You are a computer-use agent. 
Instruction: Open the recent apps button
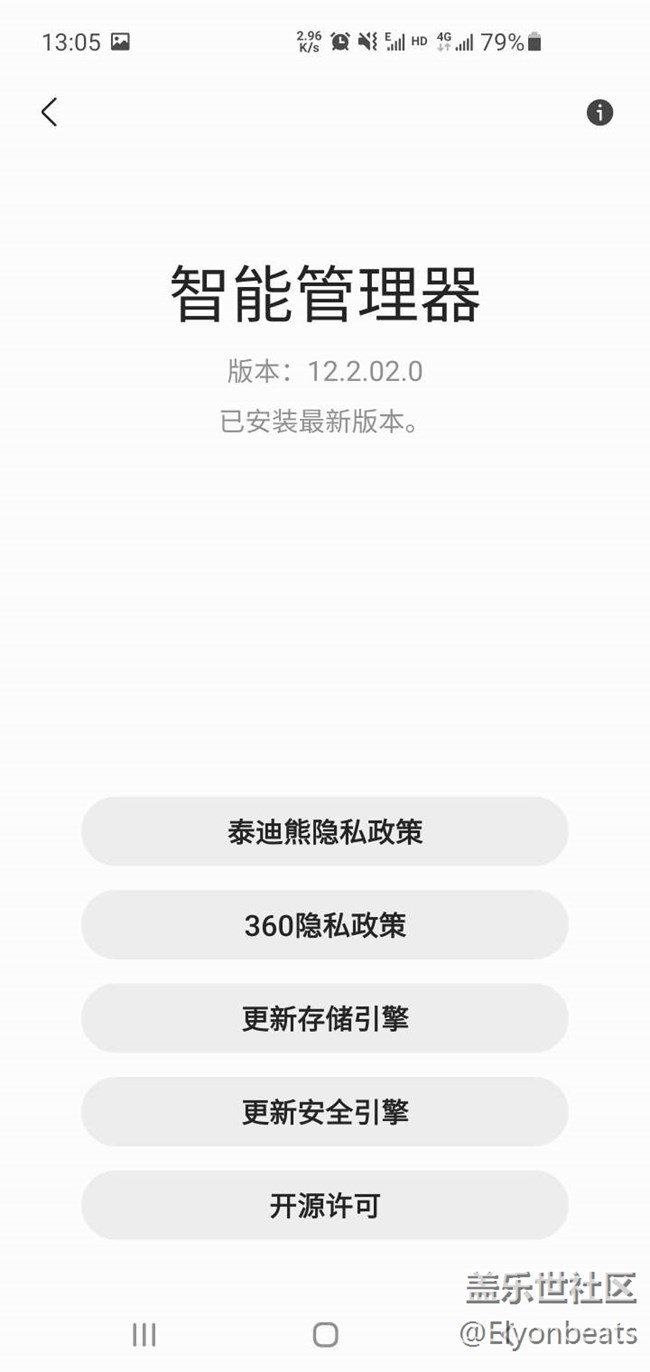pyautogui.click(x=144, y=1334)
